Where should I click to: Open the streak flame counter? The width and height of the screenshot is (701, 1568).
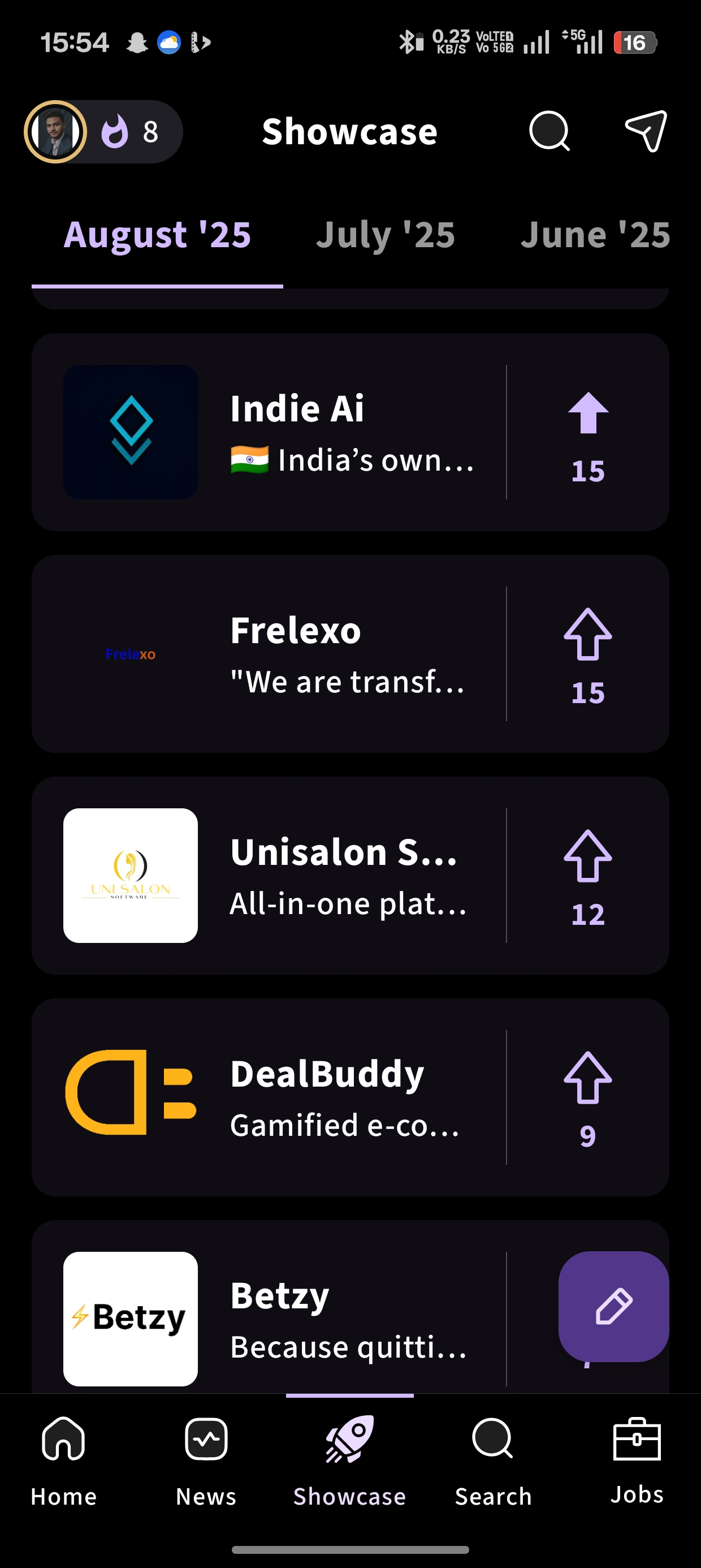(x=130, y=131)
